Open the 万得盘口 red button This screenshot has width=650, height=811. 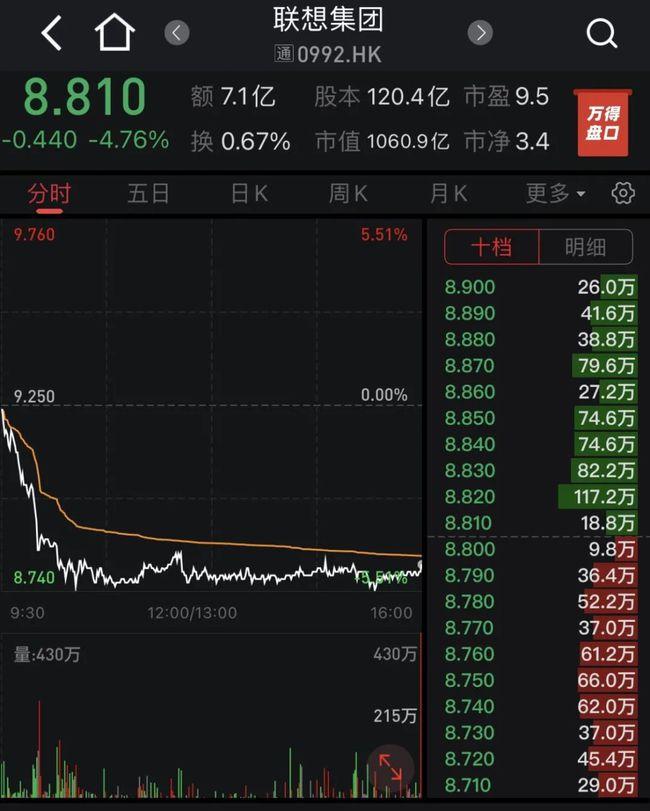(x=602, y=124)
